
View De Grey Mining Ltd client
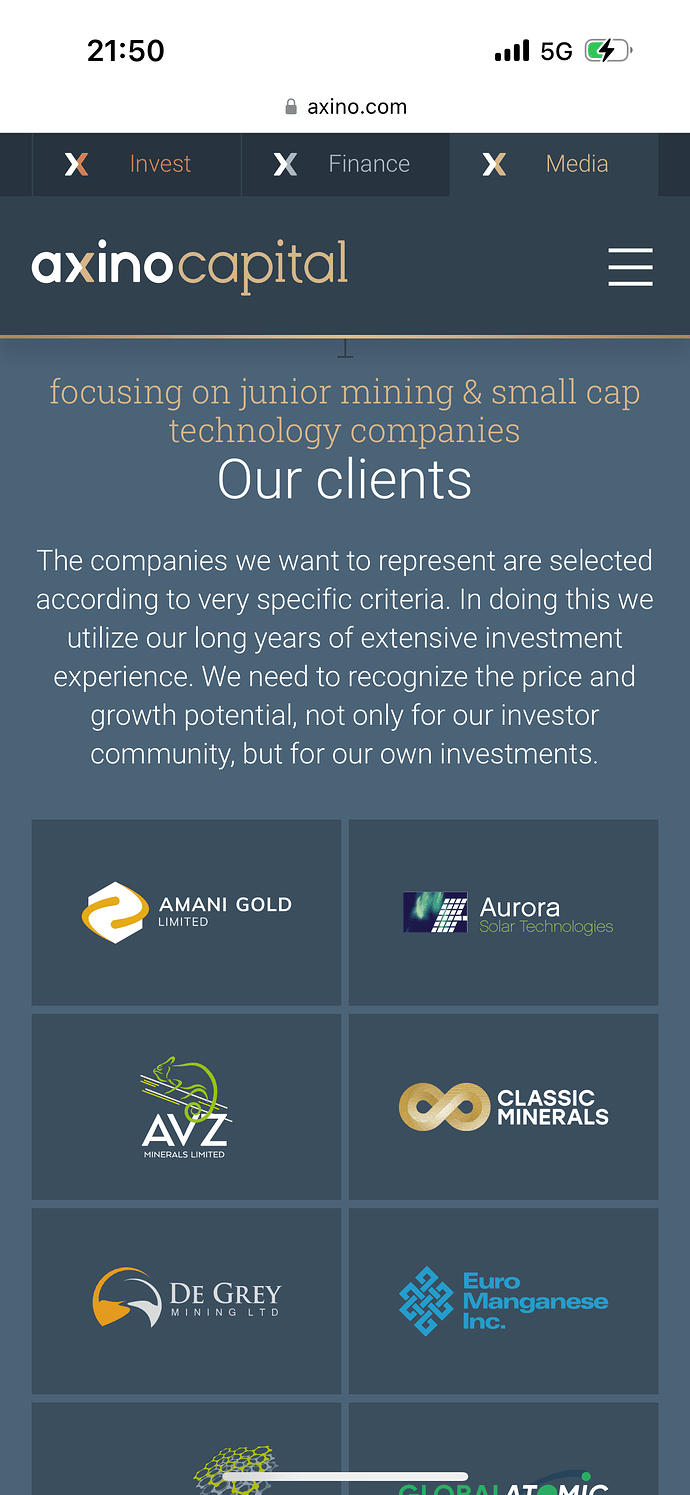[x=186, y=1300]
